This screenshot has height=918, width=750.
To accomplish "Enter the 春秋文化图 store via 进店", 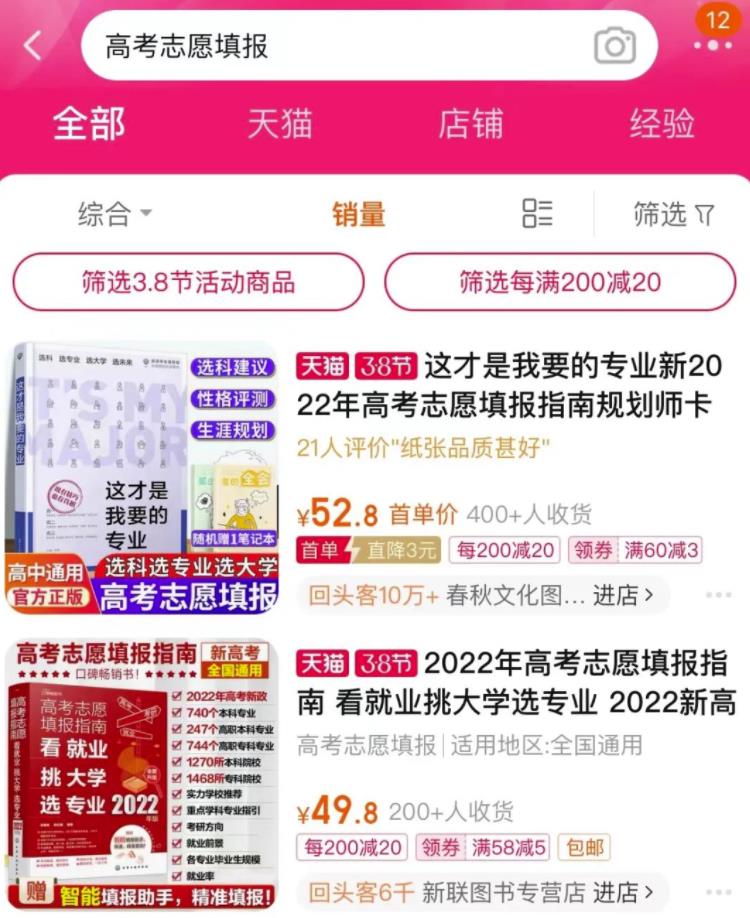I will pos(623,595).
